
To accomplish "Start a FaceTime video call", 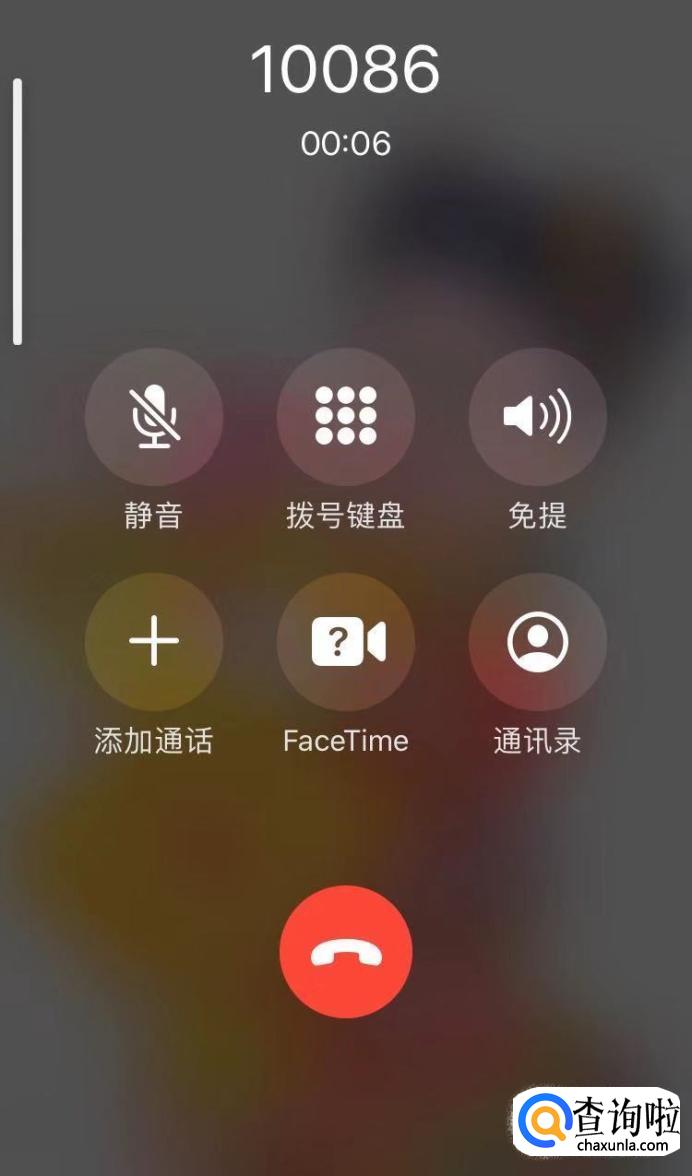I will [x=346, y=641].
